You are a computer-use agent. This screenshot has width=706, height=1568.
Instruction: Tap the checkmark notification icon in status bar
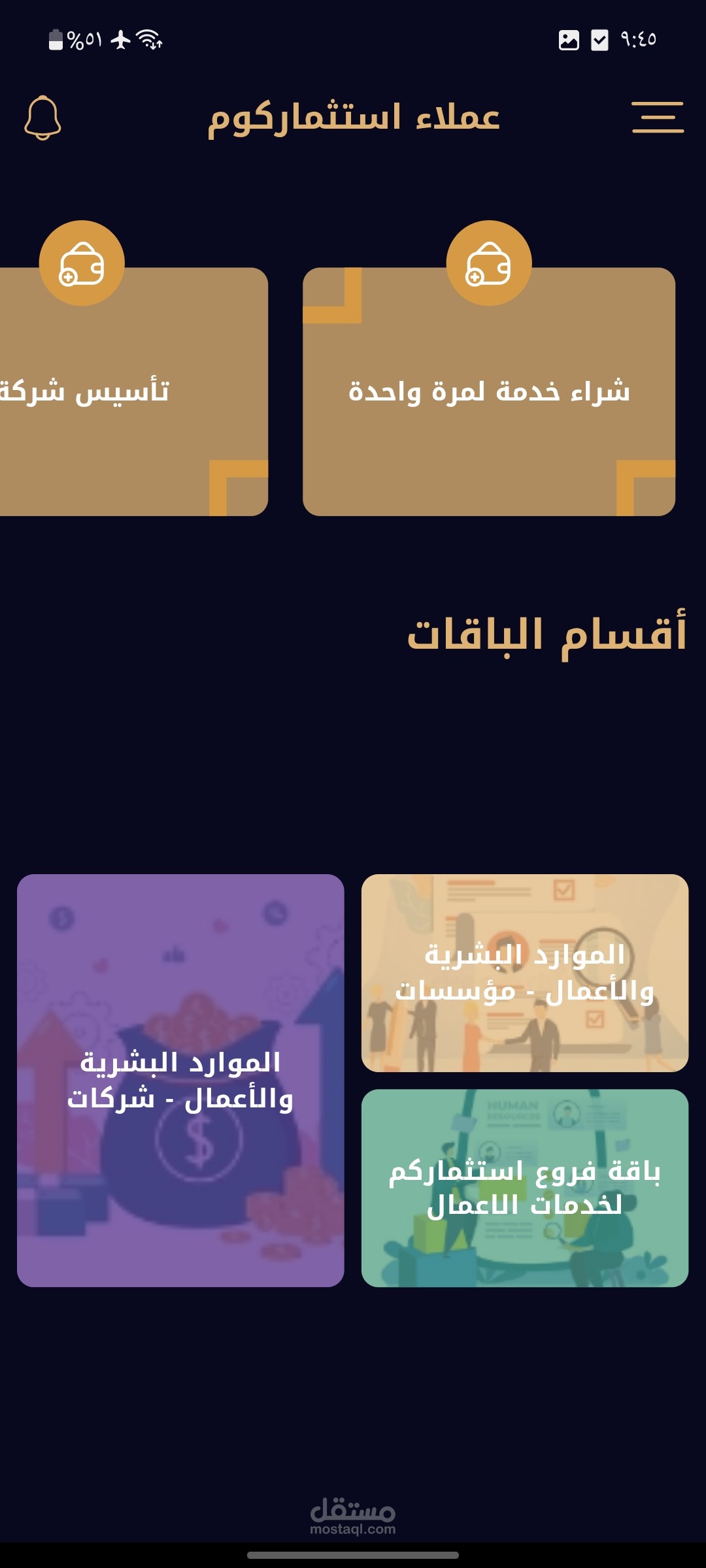599,41
